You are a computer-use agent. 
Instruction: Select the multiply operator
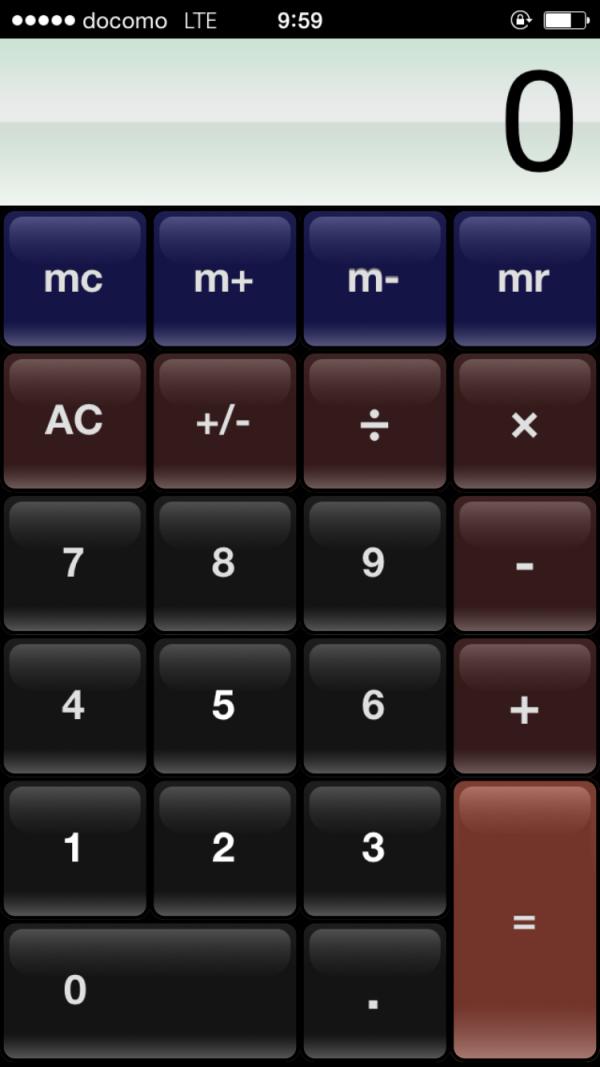tap(524, 421)
